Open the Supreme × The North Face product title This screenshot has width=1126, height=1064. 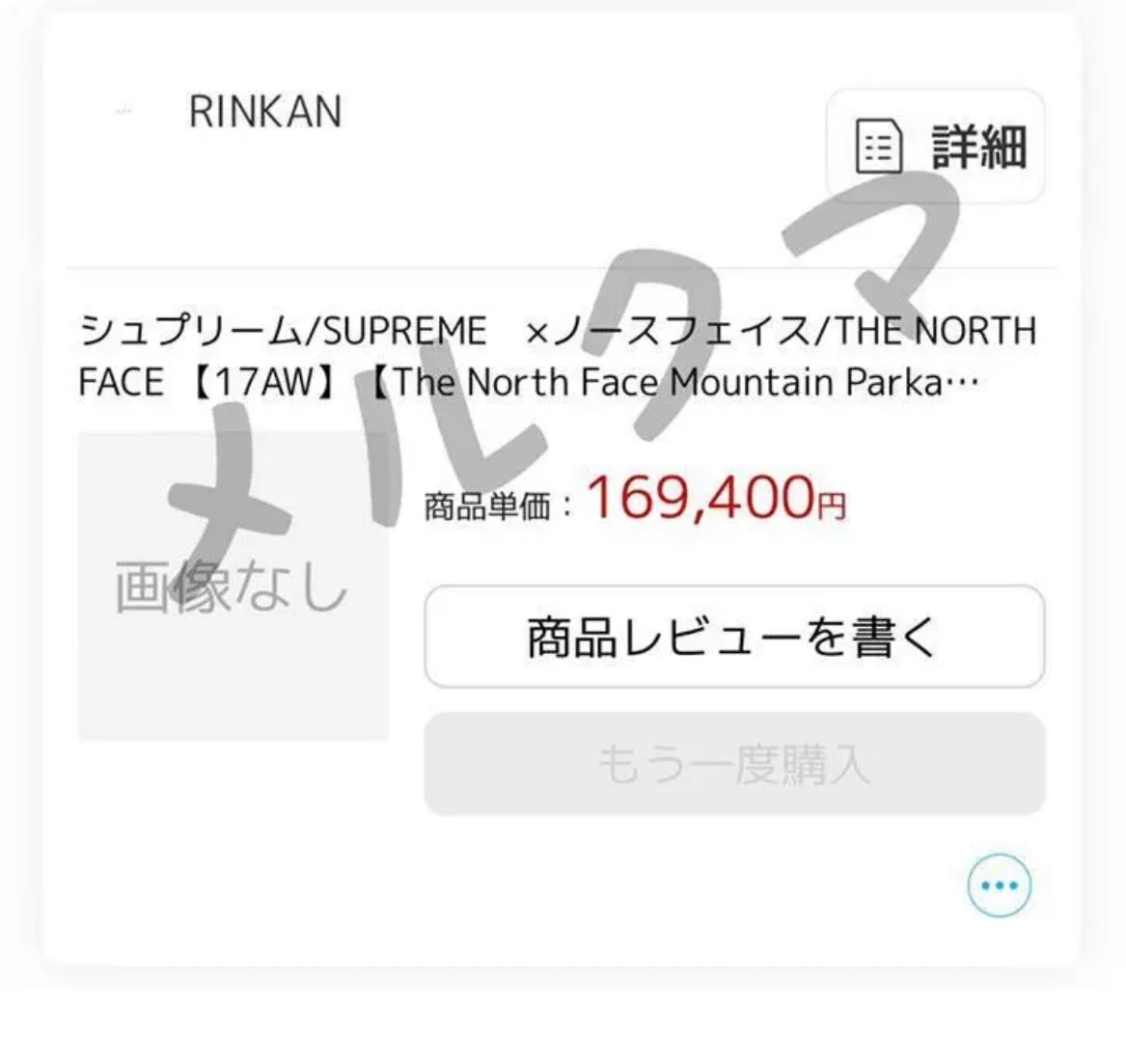tap(558, 356)
